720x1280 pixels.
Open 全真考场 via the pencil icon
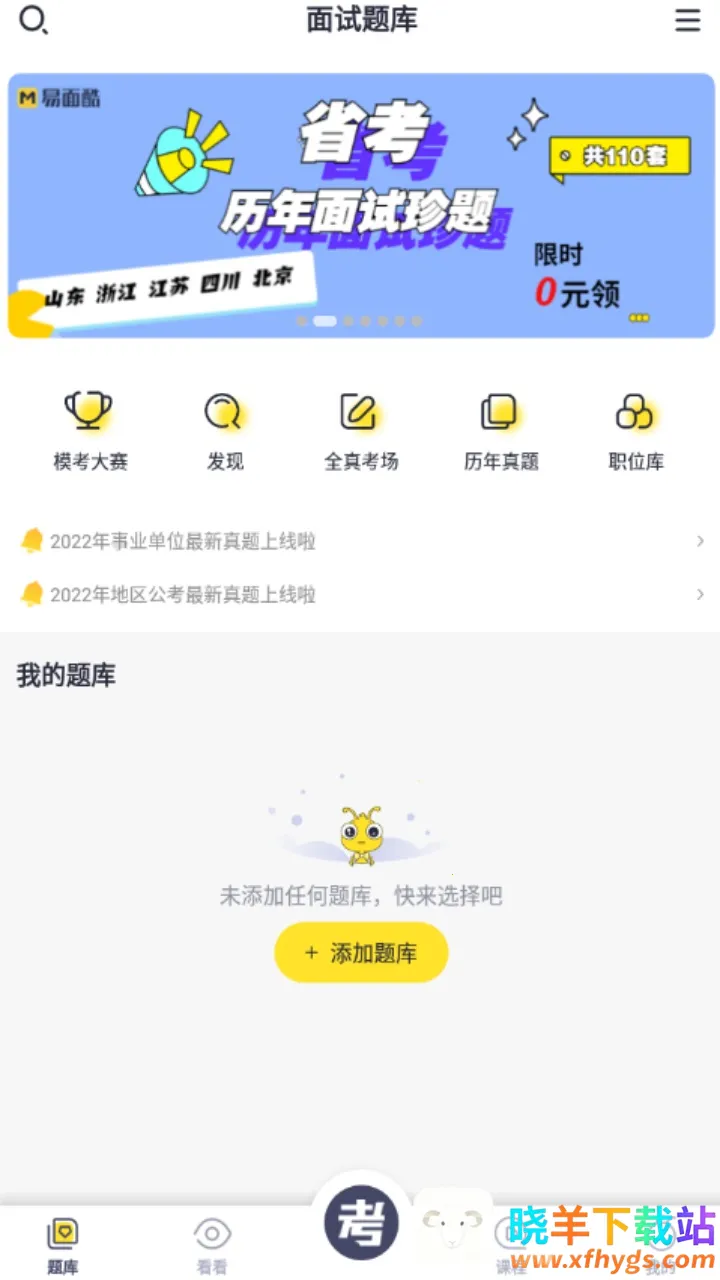(361, 410)
